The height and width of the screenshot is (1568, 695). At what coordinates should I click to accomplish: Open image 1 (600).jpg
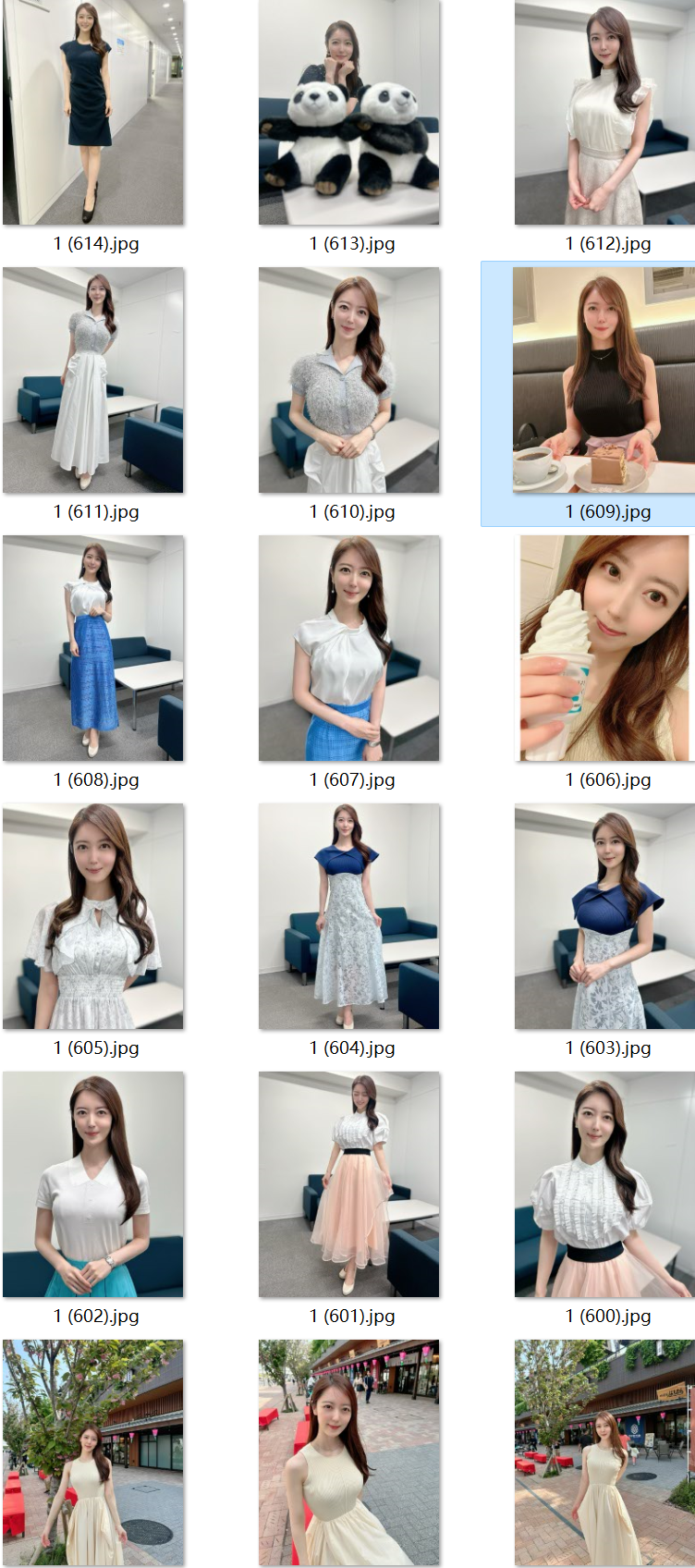tap(604, 1184)
